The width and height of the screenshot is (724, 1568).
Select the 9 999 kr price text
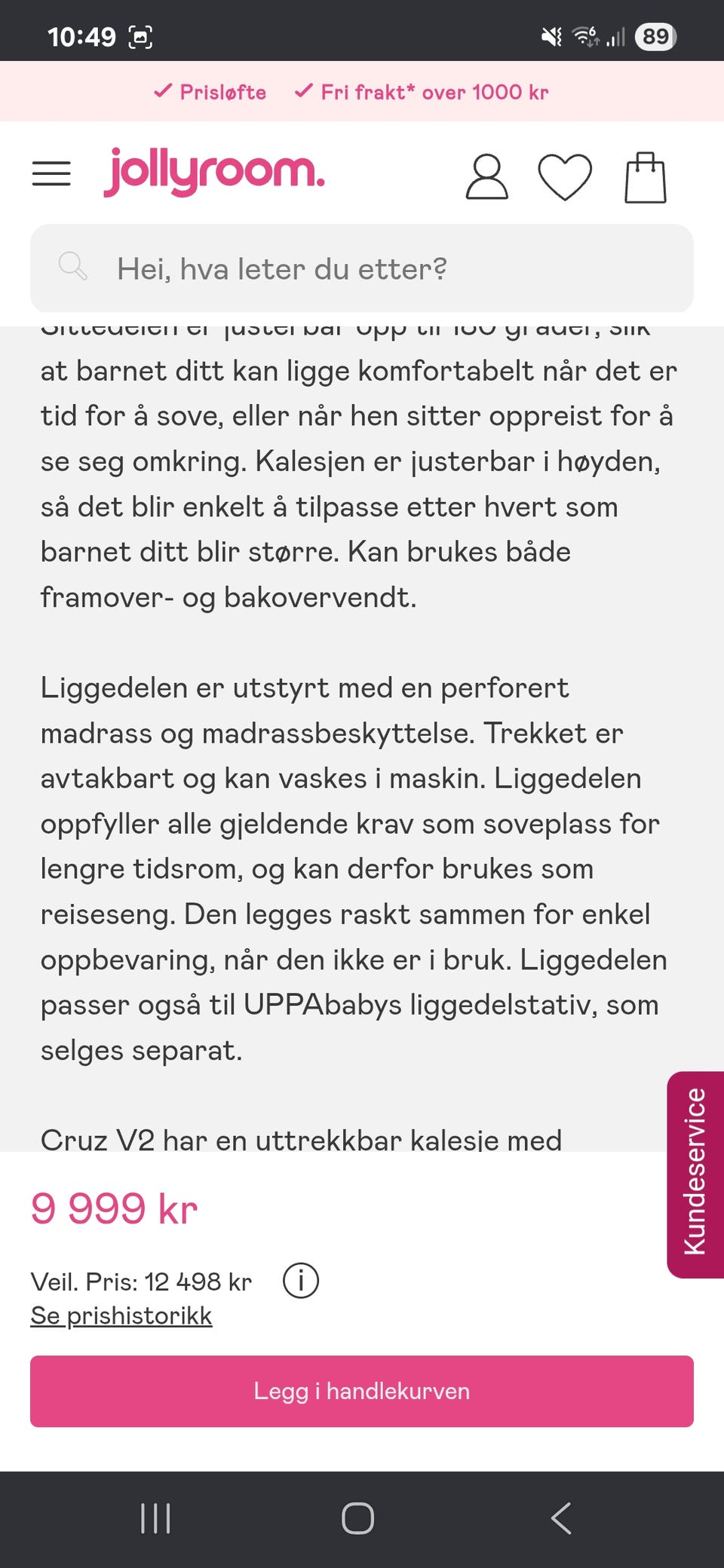tap(115, 1208)
